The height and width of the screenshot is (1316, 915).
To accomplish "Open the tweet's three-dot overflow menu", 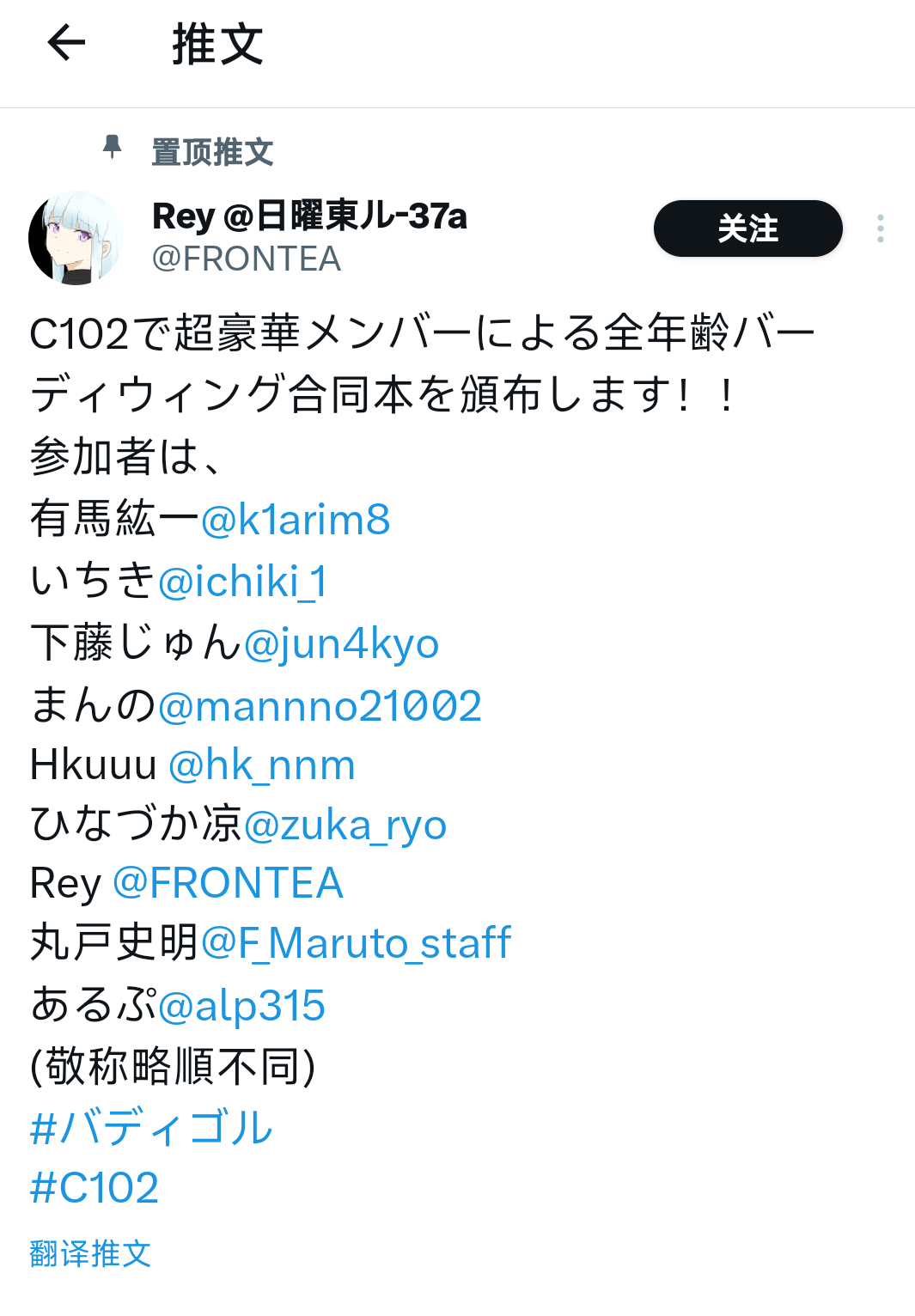I will tap(880, 228).
